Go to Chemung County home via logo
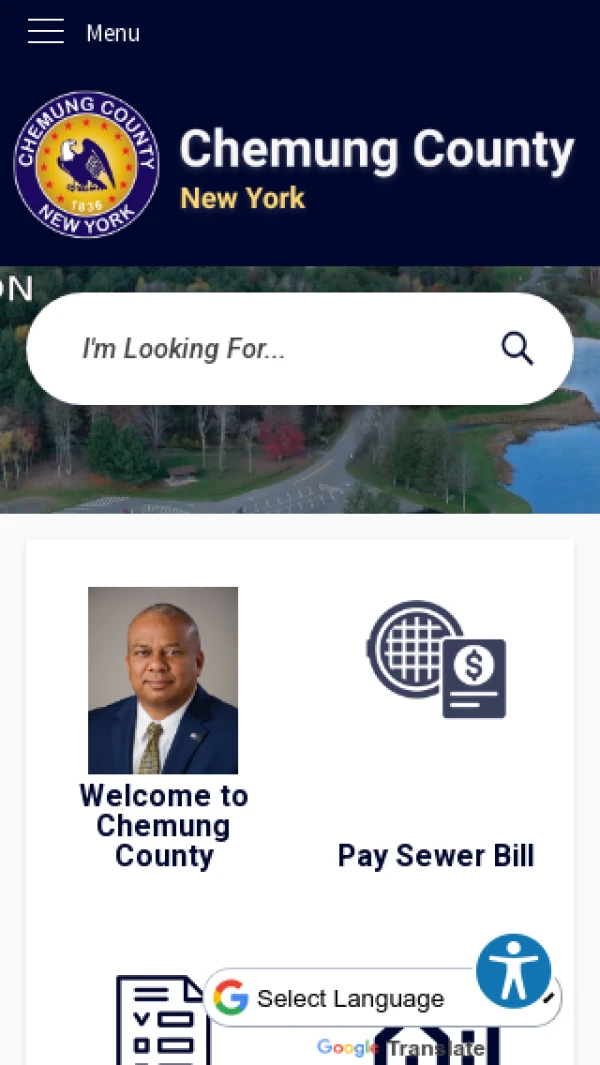 pyautogui.click(x=87, y=165)
